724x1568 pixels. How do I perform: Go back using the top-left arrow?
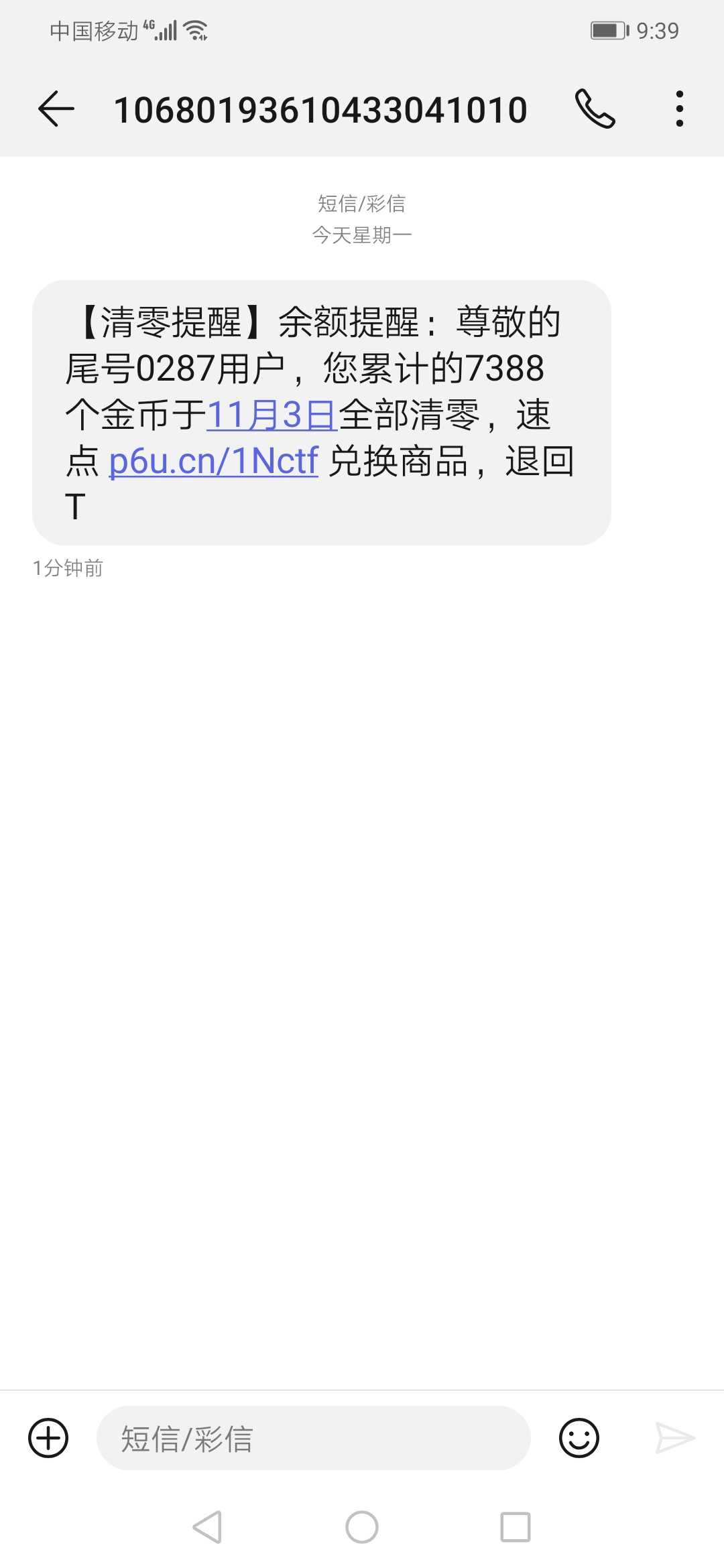tap(56, 109)
